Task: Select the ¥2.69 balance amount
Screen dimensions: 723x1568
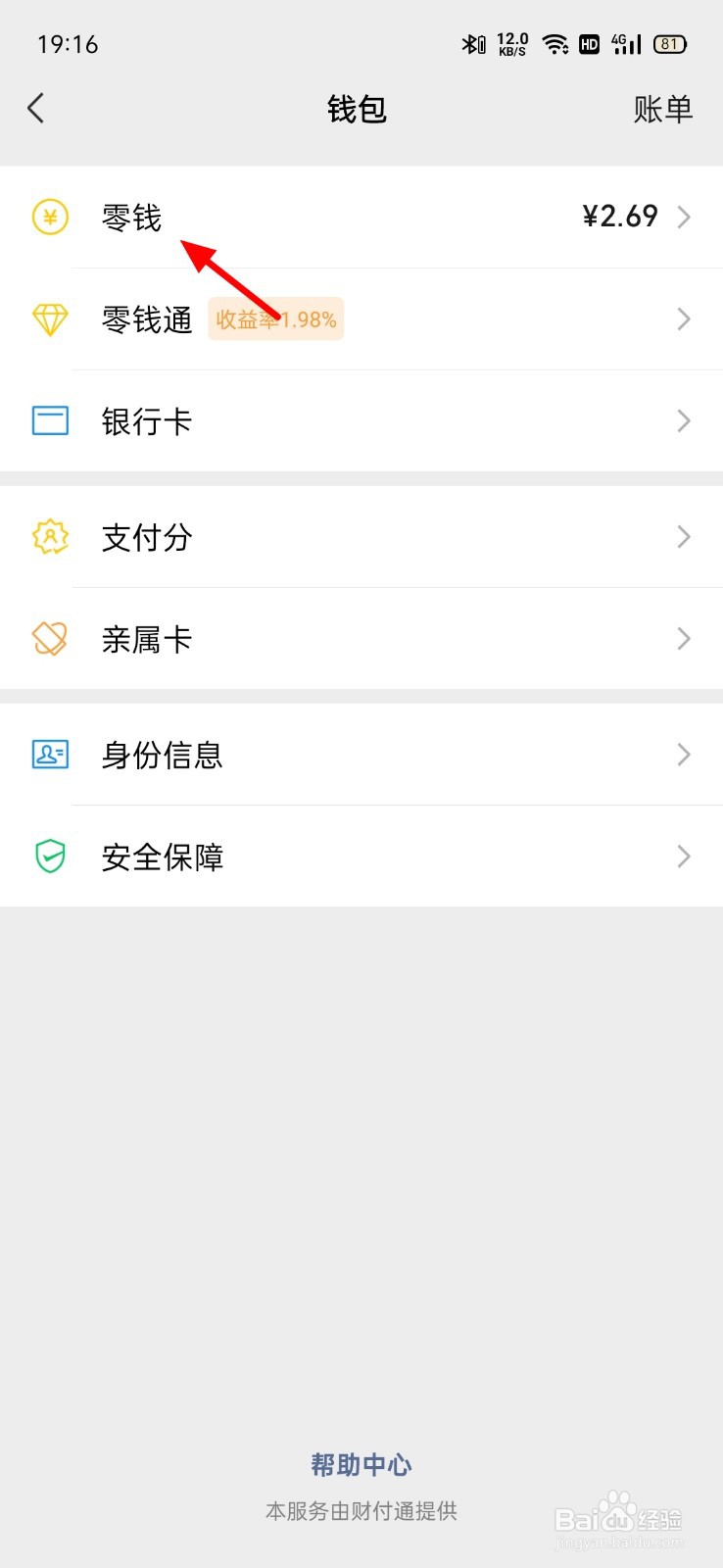Action: [x=619, y=218]
